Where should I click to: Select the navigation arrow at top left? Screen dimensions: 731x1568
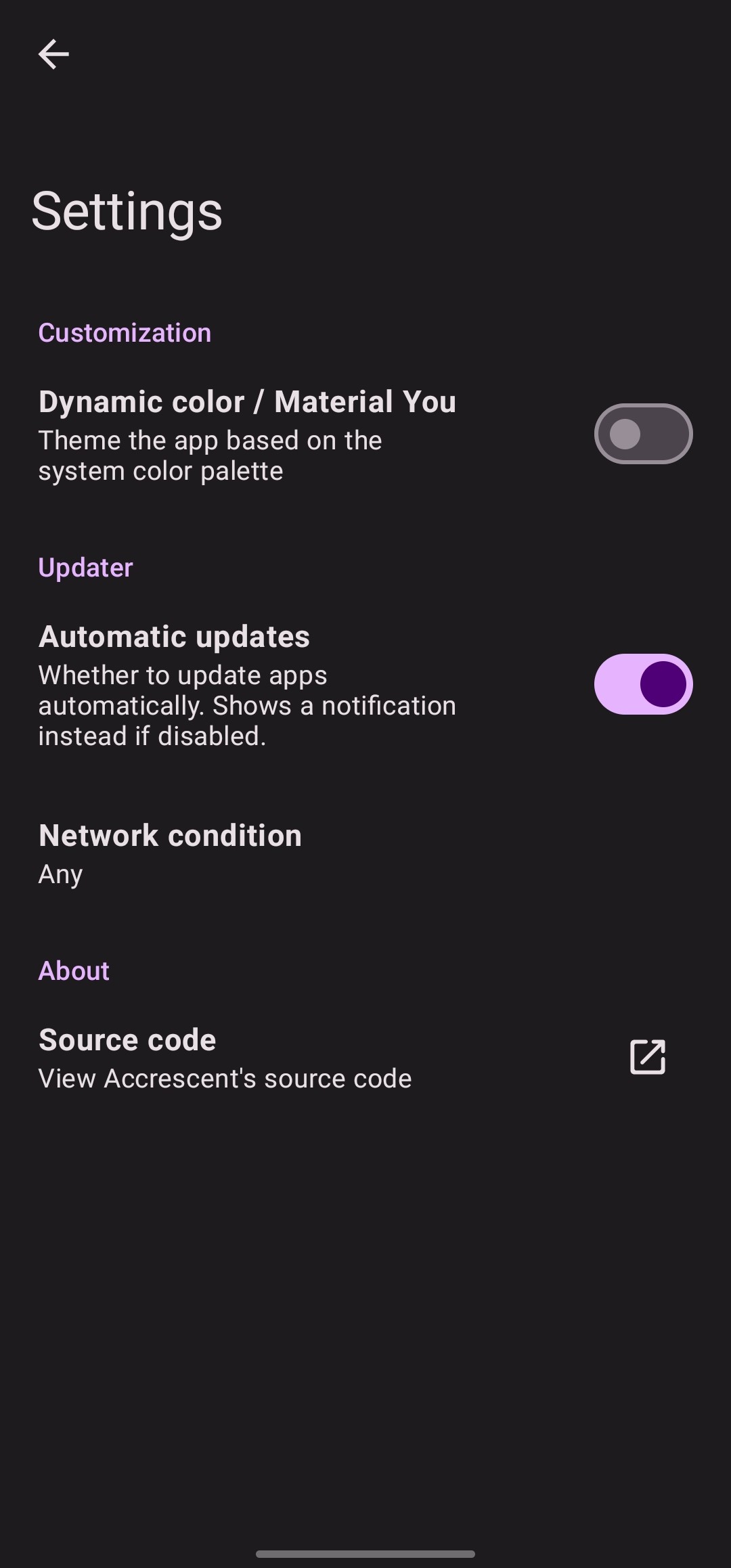coord(53,53)
